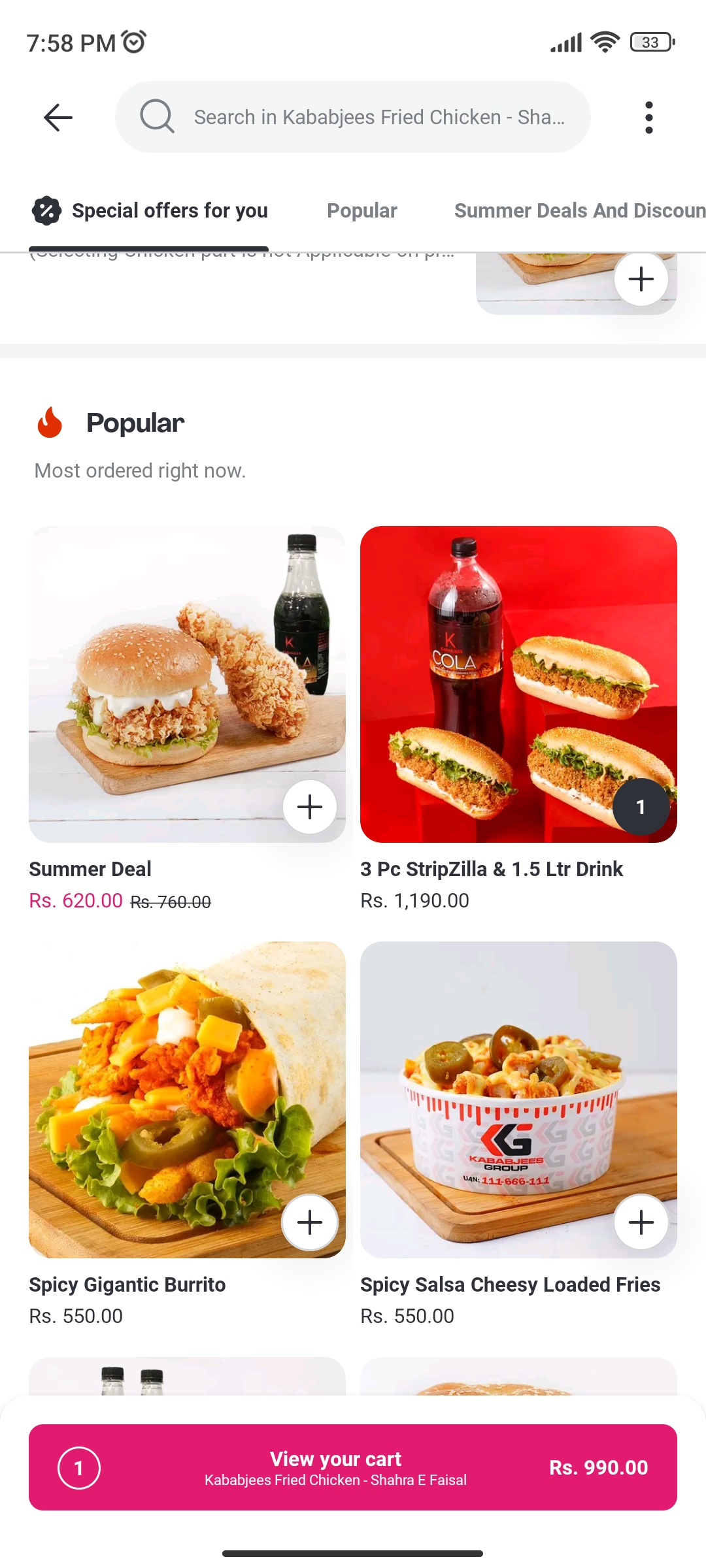Image resolution: width=706 pixels, height=1568 pixels.
Task: Add Summer Deal to the cart
Action: (x=310, y=807)
